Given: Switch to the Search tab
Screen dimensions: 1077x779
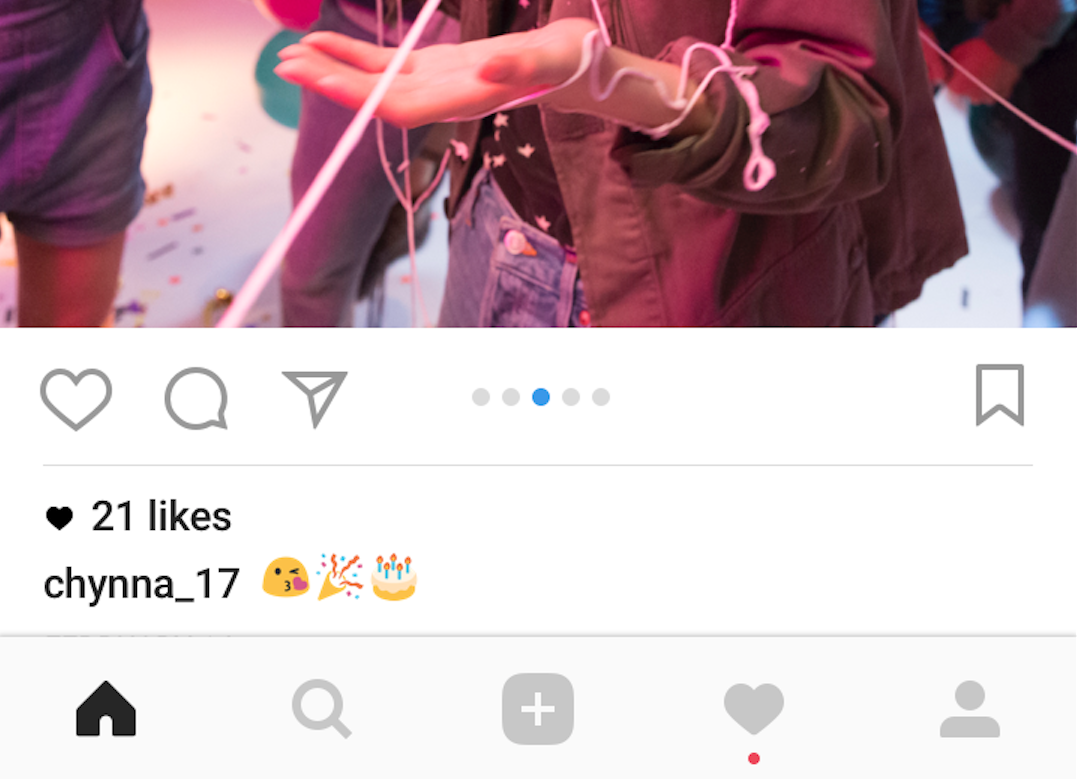Looking at the screenshot, I should tap(321, 709).
